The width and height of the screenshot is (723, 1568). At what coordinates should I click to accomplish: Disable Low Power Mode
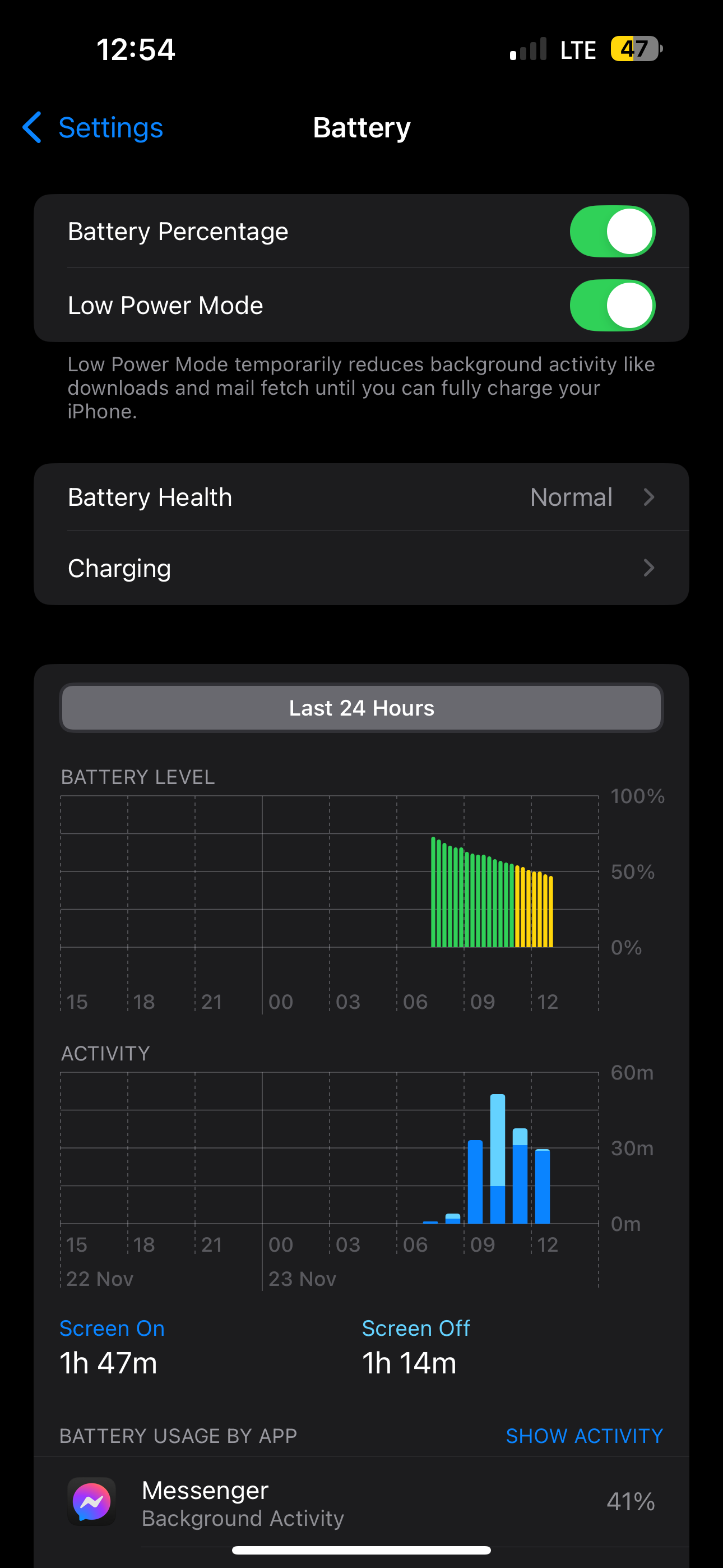coord(611,306)
